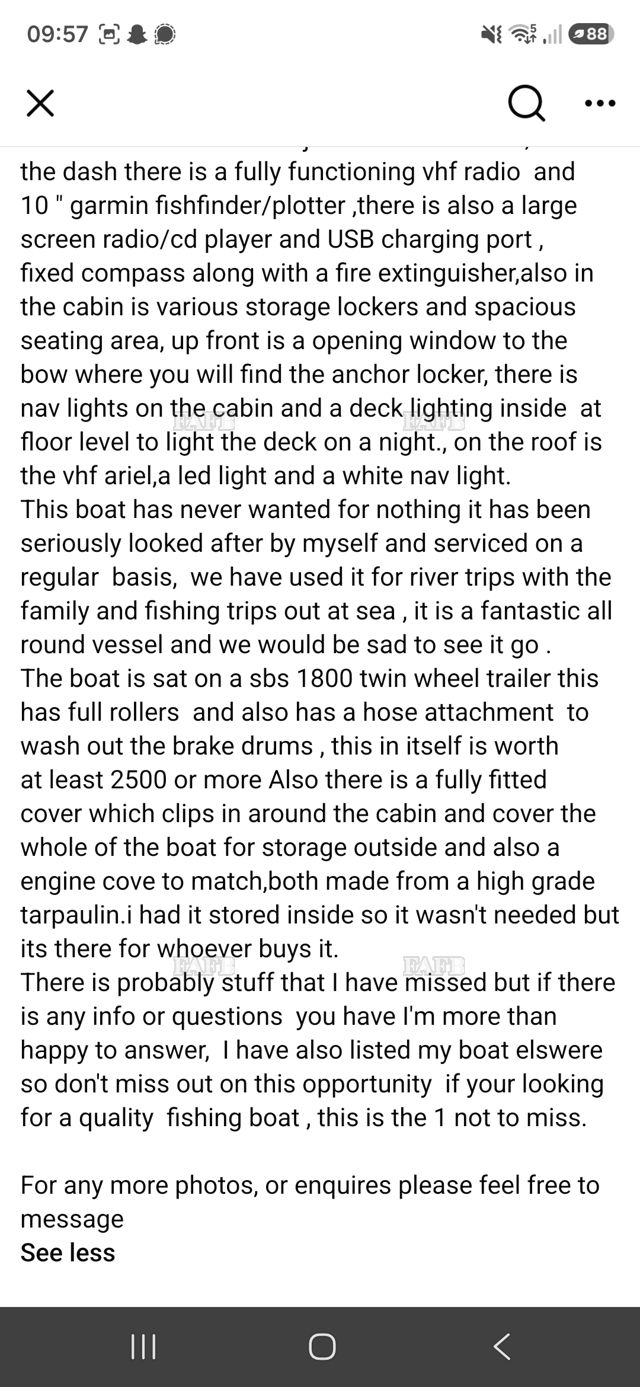Image resolution: width=640 pixels, height=1387 pixels.
Task: Open the search magnifier icon
Action: (527, 102)
